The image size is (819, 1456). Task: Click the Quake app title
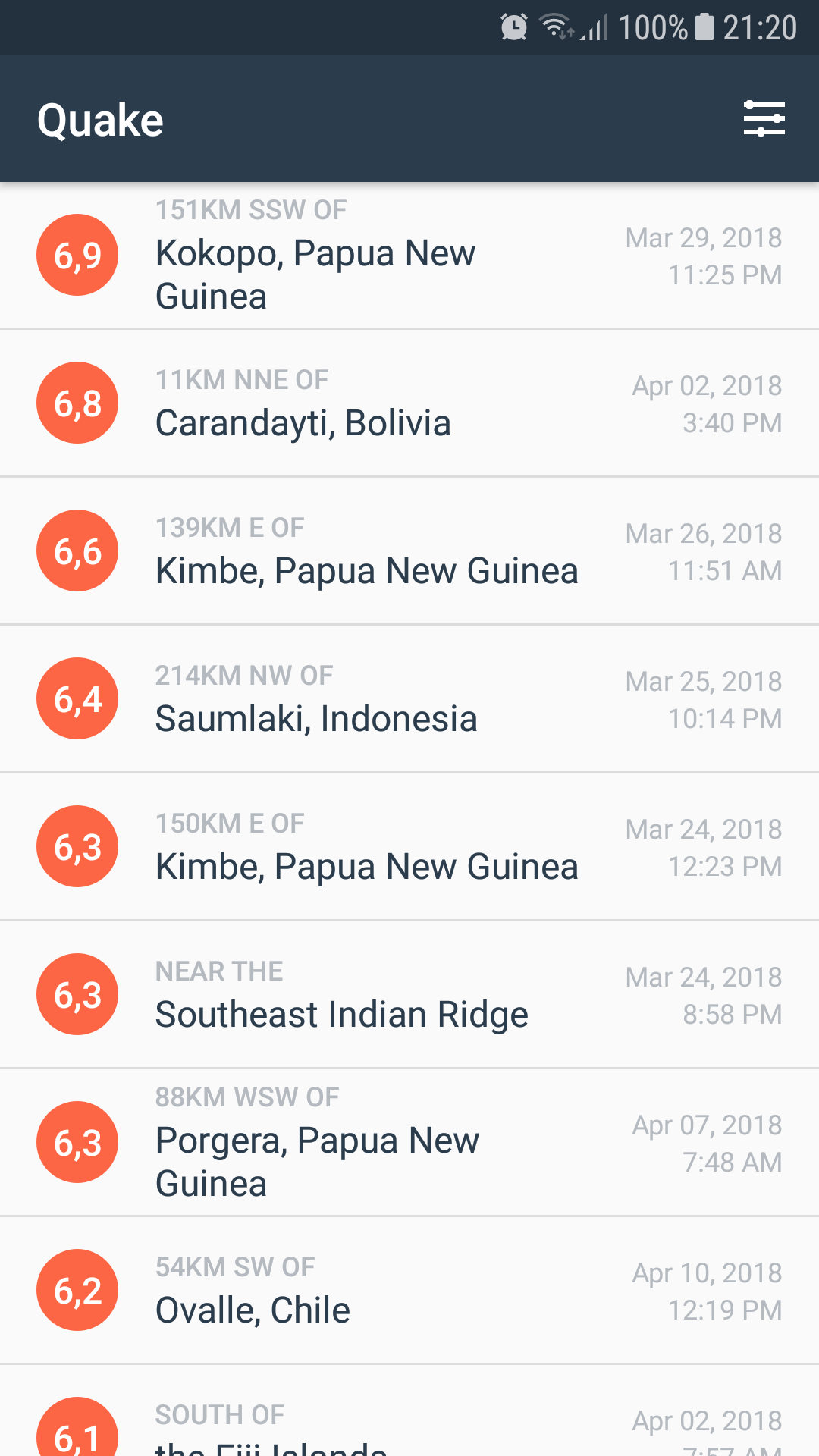pyautogui.click(x=101, y=118)
